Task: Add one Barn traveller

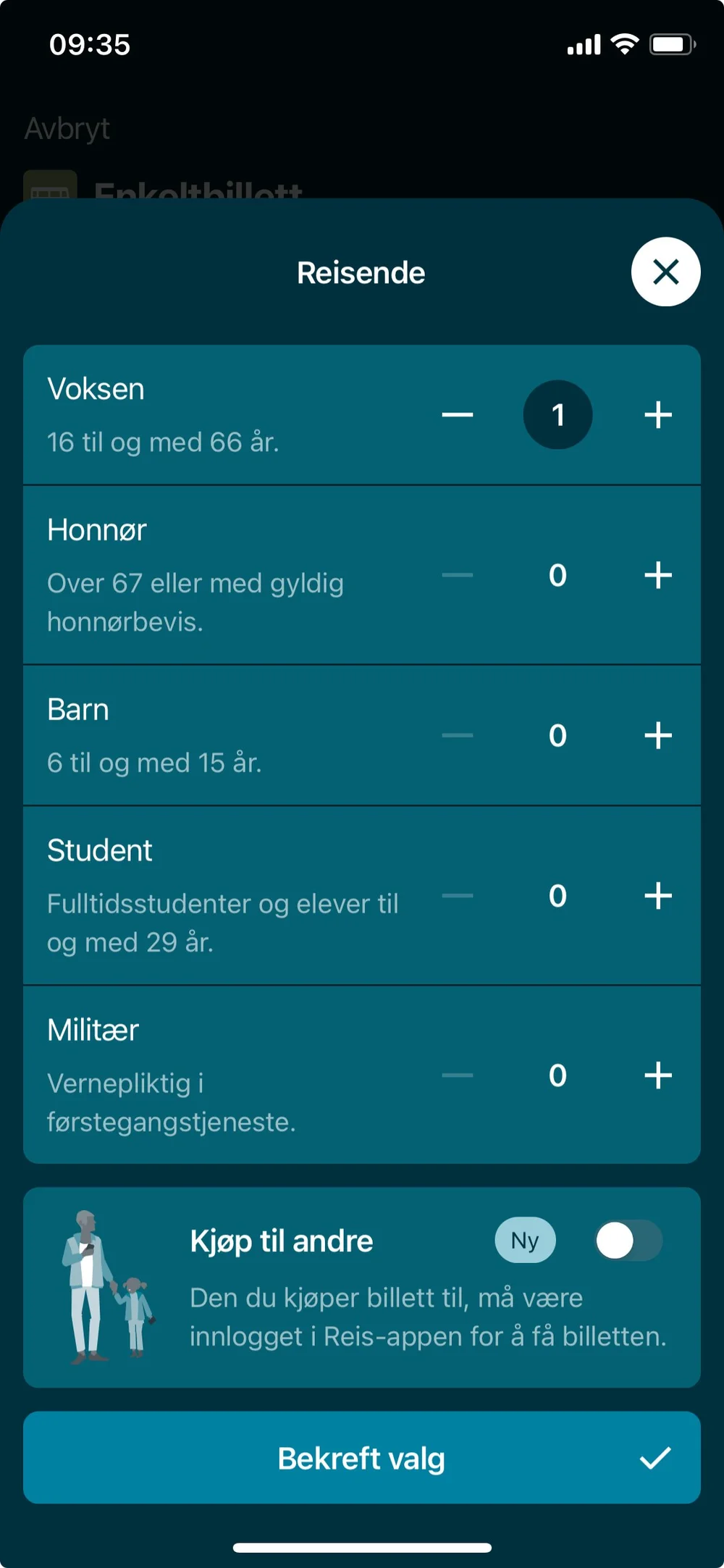Action: coord(658,735)
